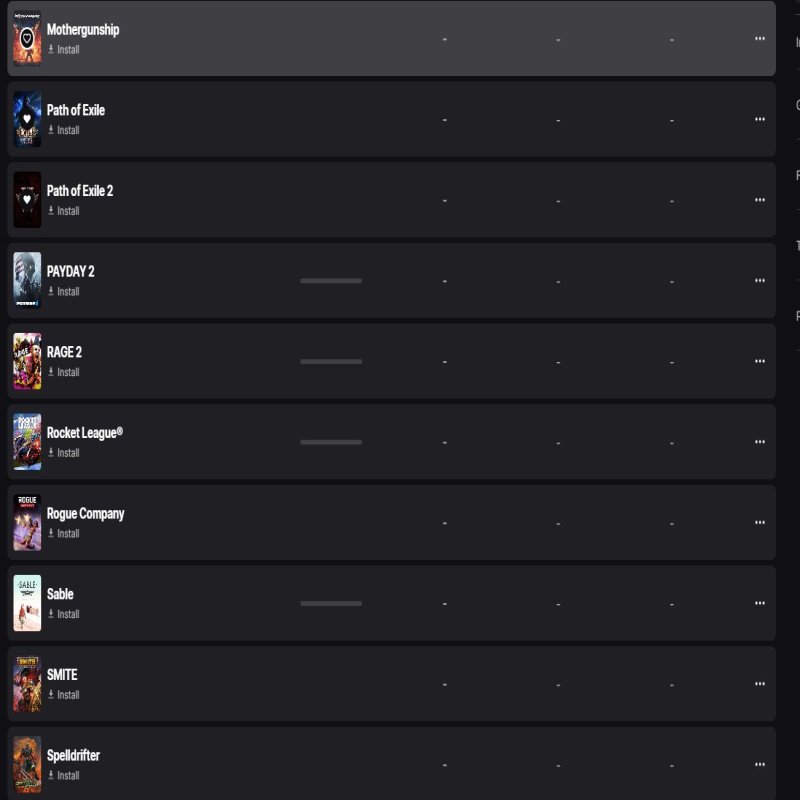Install Mothergunship
Viewport: 800px width, 800px height.
pyautogui.click(x=63, y=50)
